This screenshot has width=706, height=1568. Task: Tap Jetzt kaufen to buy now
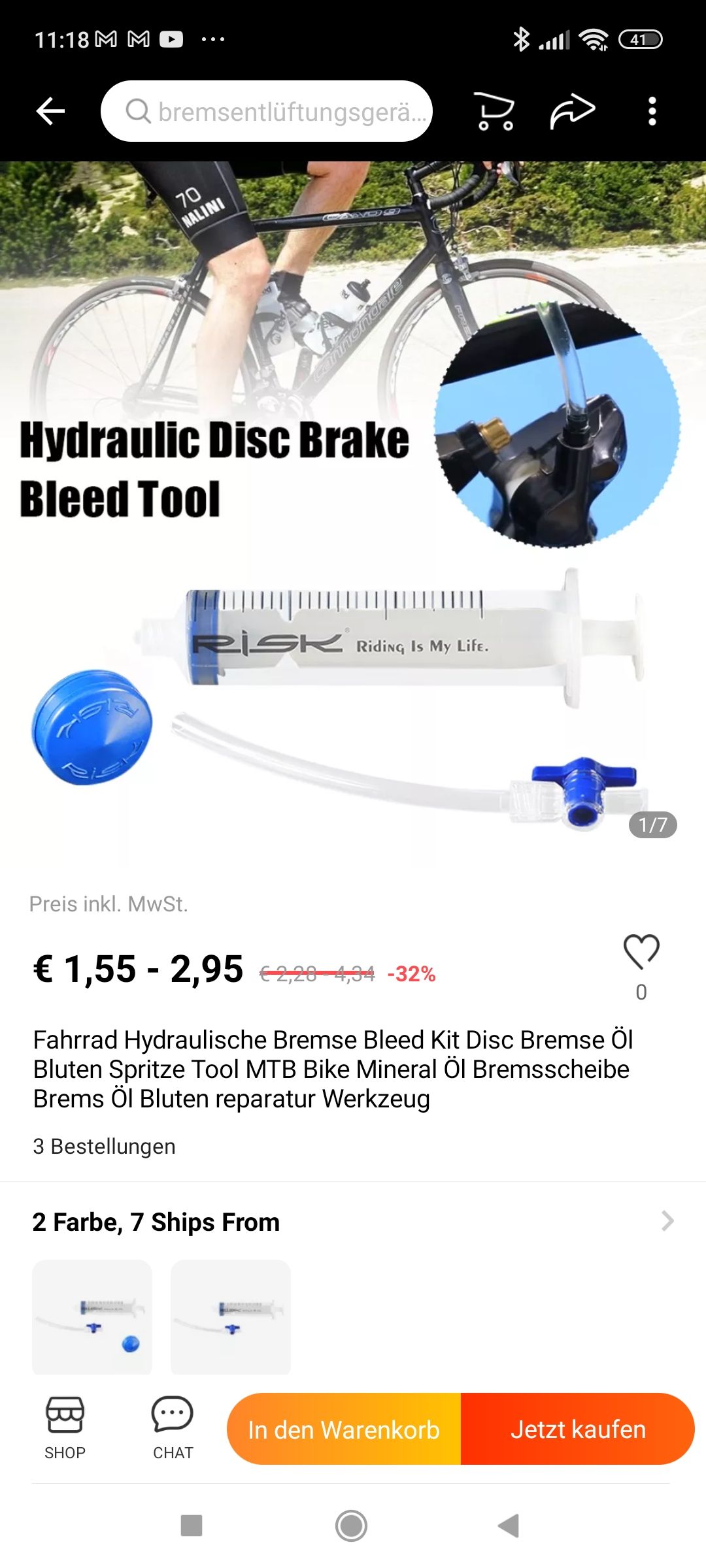point(578,1429)
